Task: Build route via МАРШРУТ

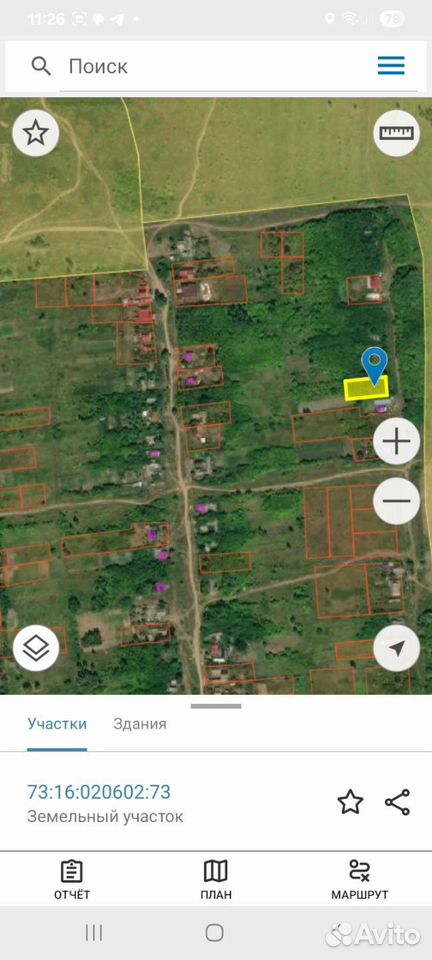Action: (x=360, y=880)
